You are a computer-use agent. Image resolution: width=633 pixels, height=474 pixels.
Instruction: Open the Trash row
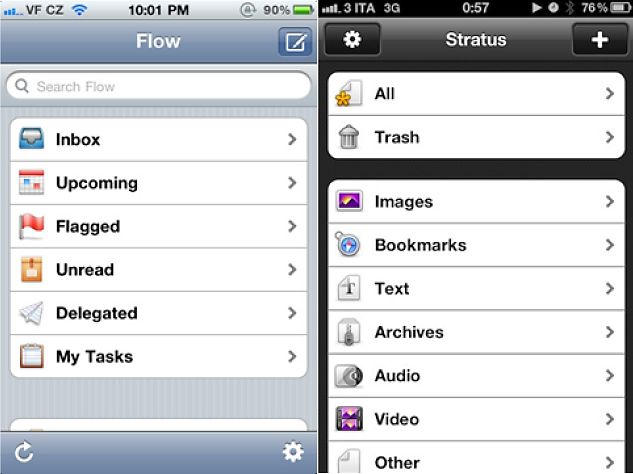click(x=476, y=137)
